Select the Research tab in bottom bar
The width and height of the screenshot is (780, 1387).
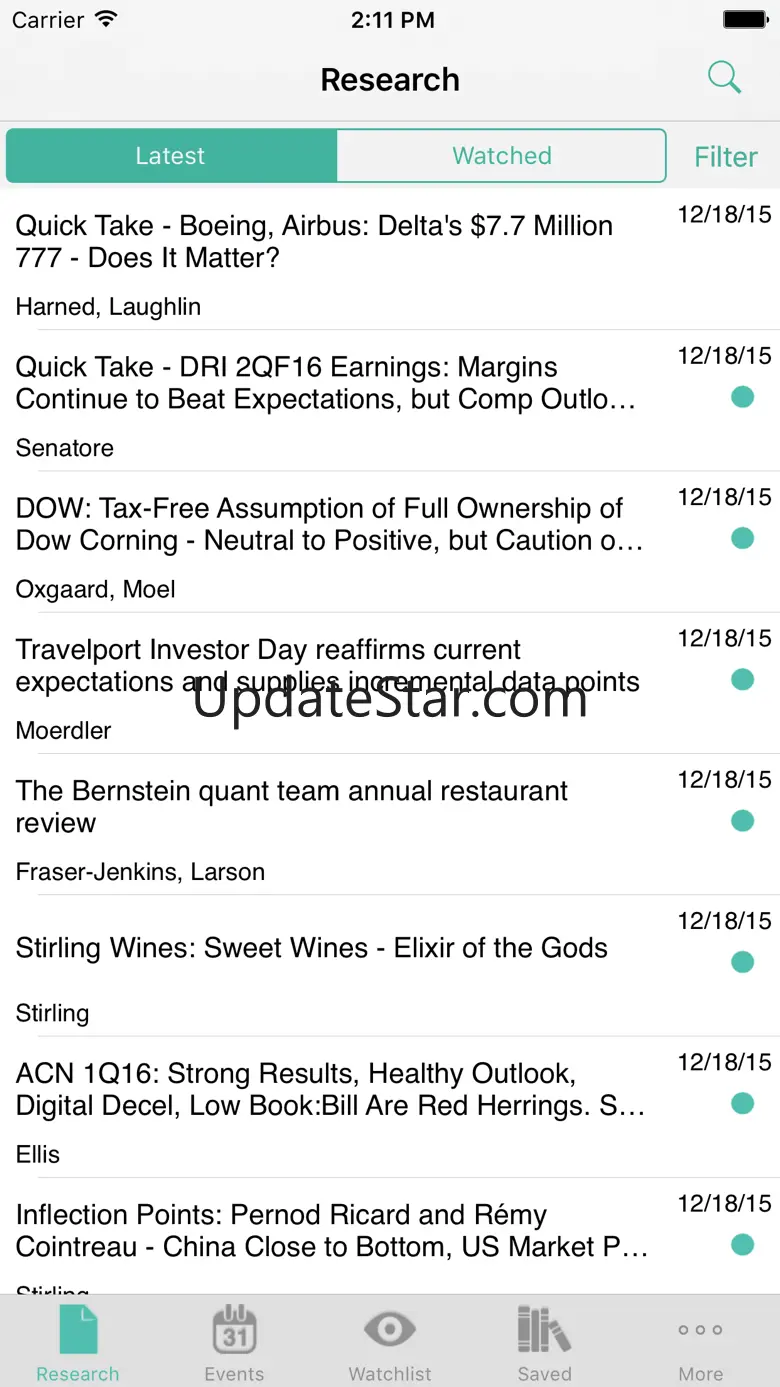[78, 1343]
